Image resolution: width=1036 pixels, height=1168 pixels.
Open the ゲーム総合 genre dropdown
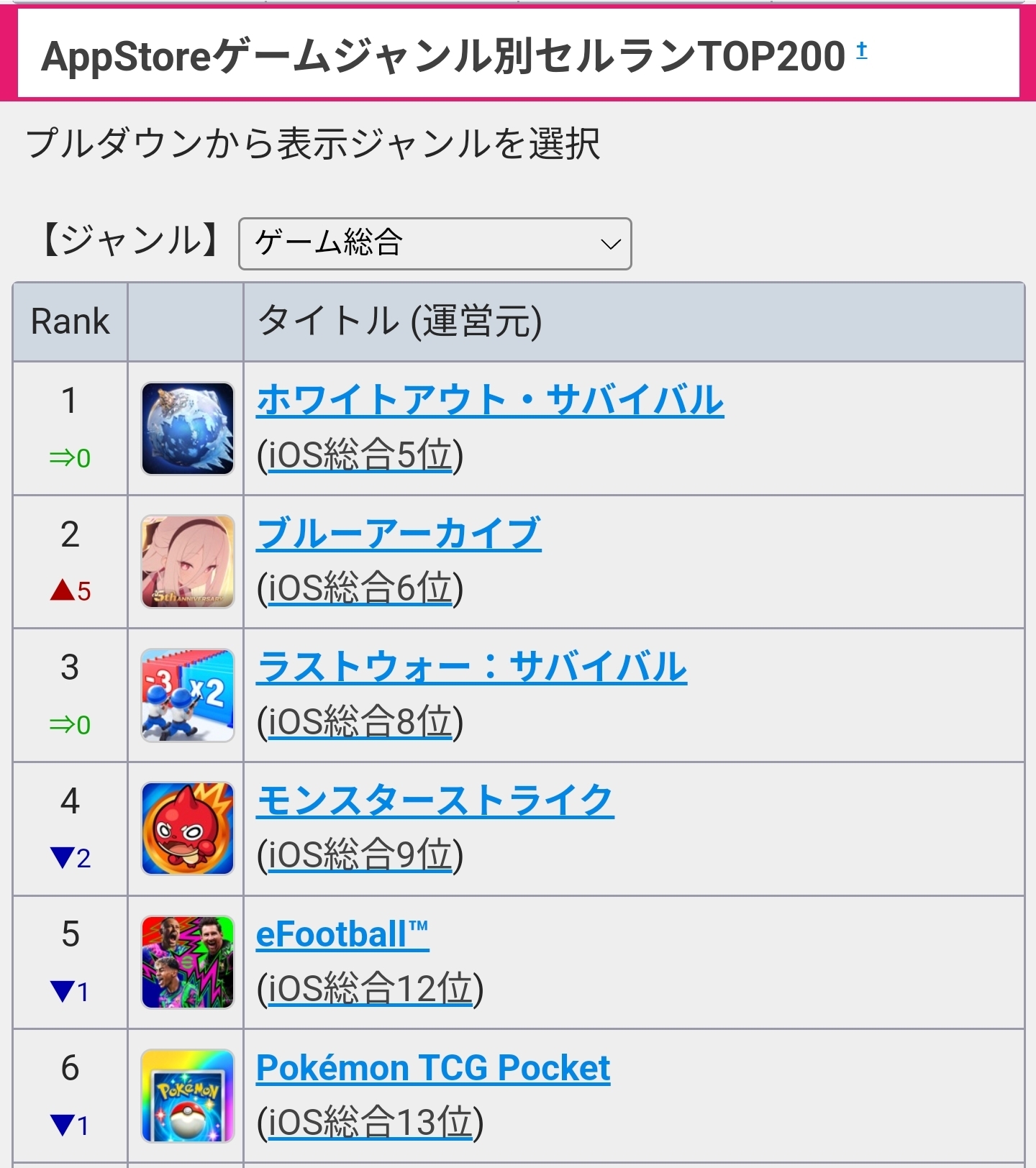coord(435,244)
